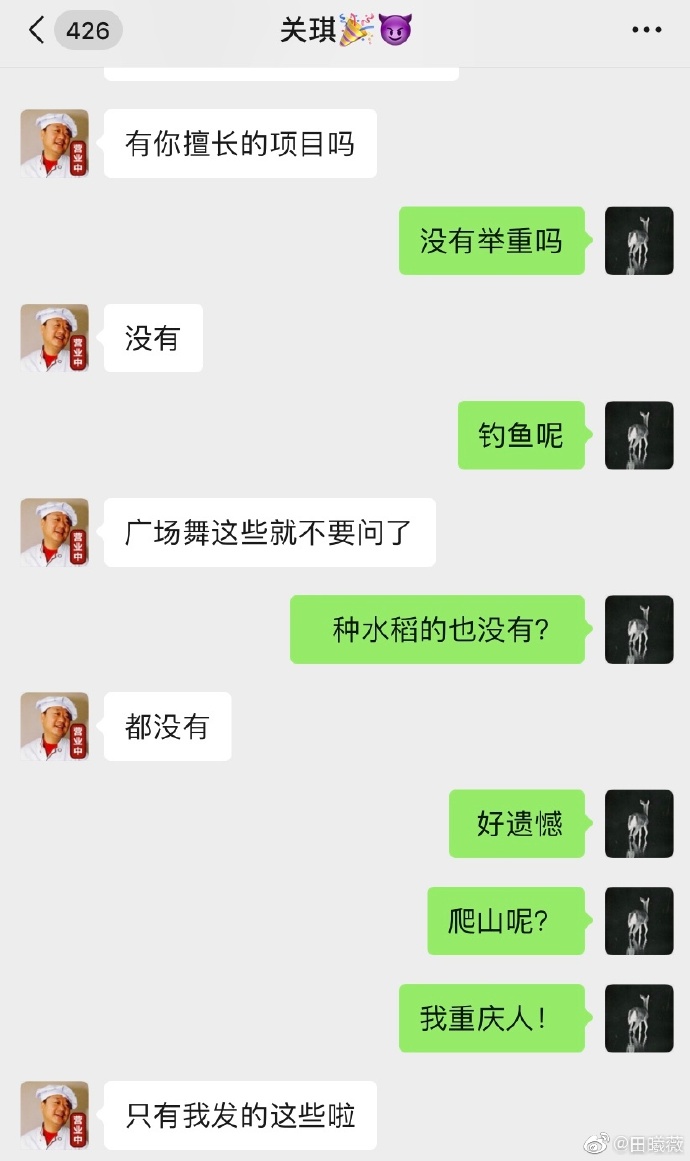Go back to the chat list
The image size is (690, 1161).
(x=37, y=31)
